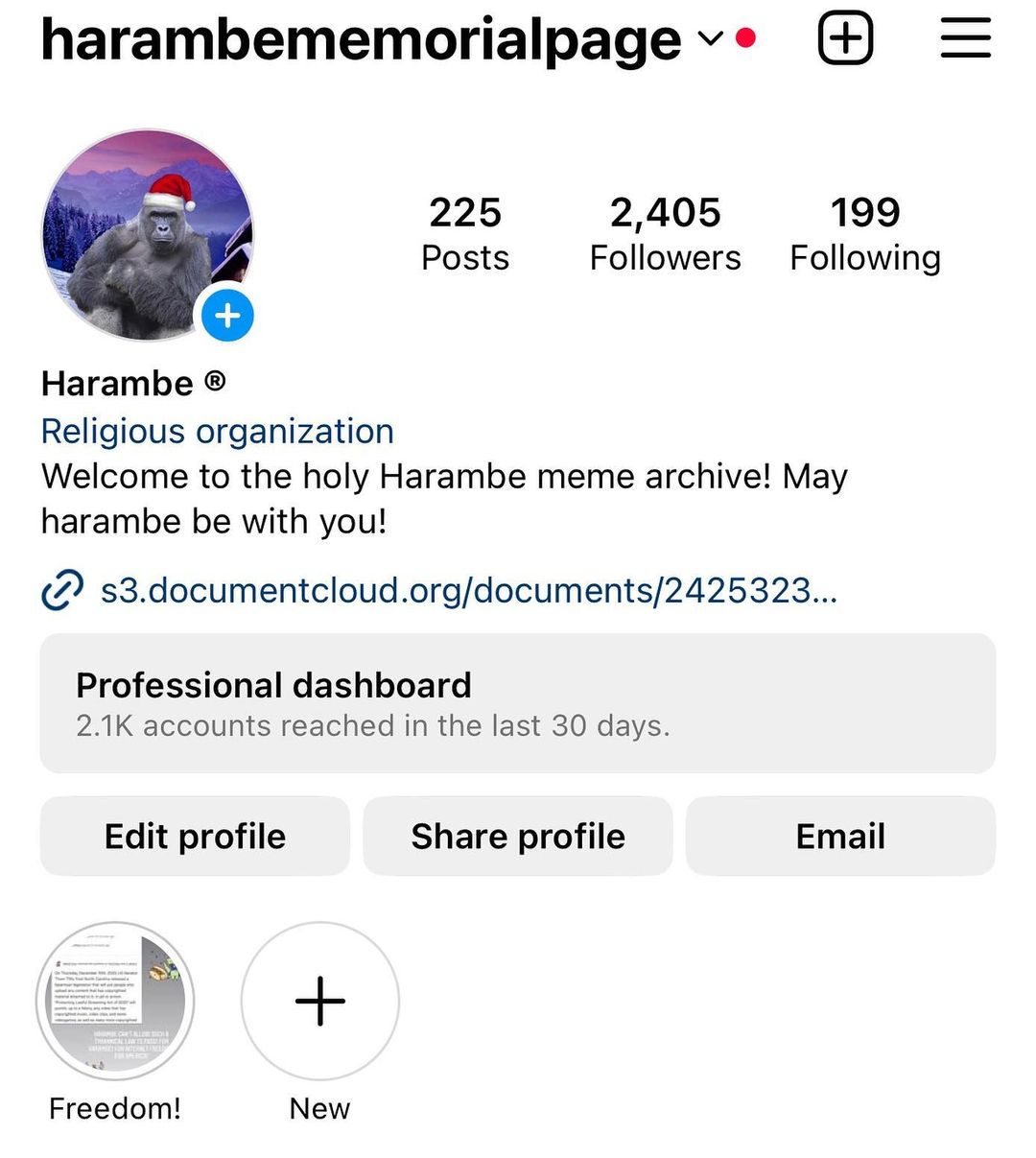
Task: Open the hamburger menu
Action: 965,39
